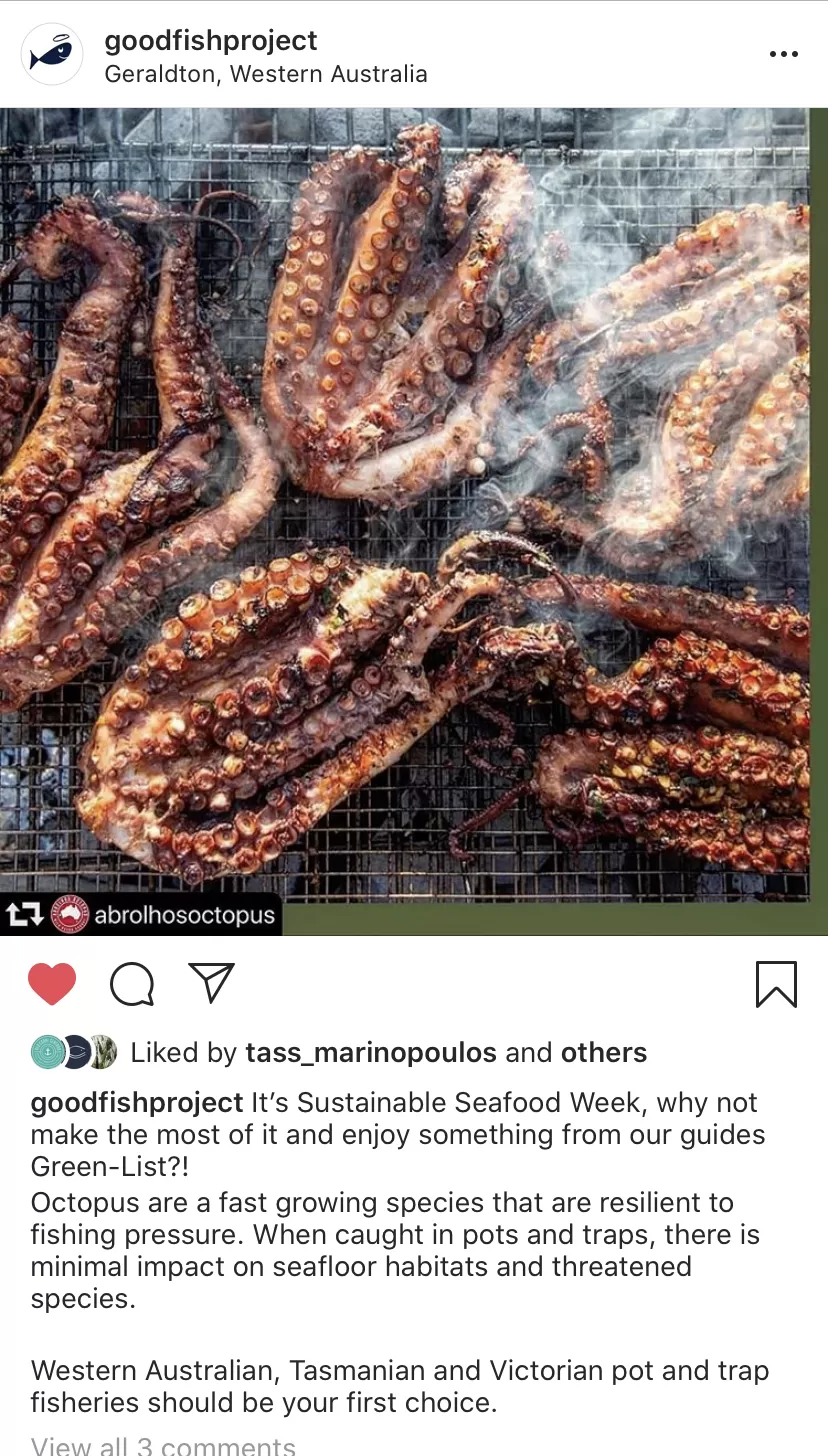Open goodfishproject username in the caption
The image size is (828, 1456).
[137, 1103]
